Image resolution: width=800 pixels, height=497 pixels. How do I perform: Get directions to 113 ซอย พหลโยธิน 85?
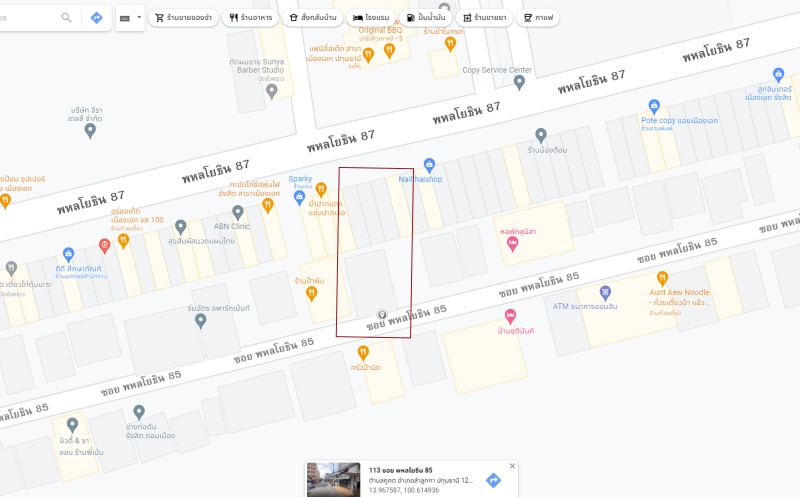click(494, 480)
